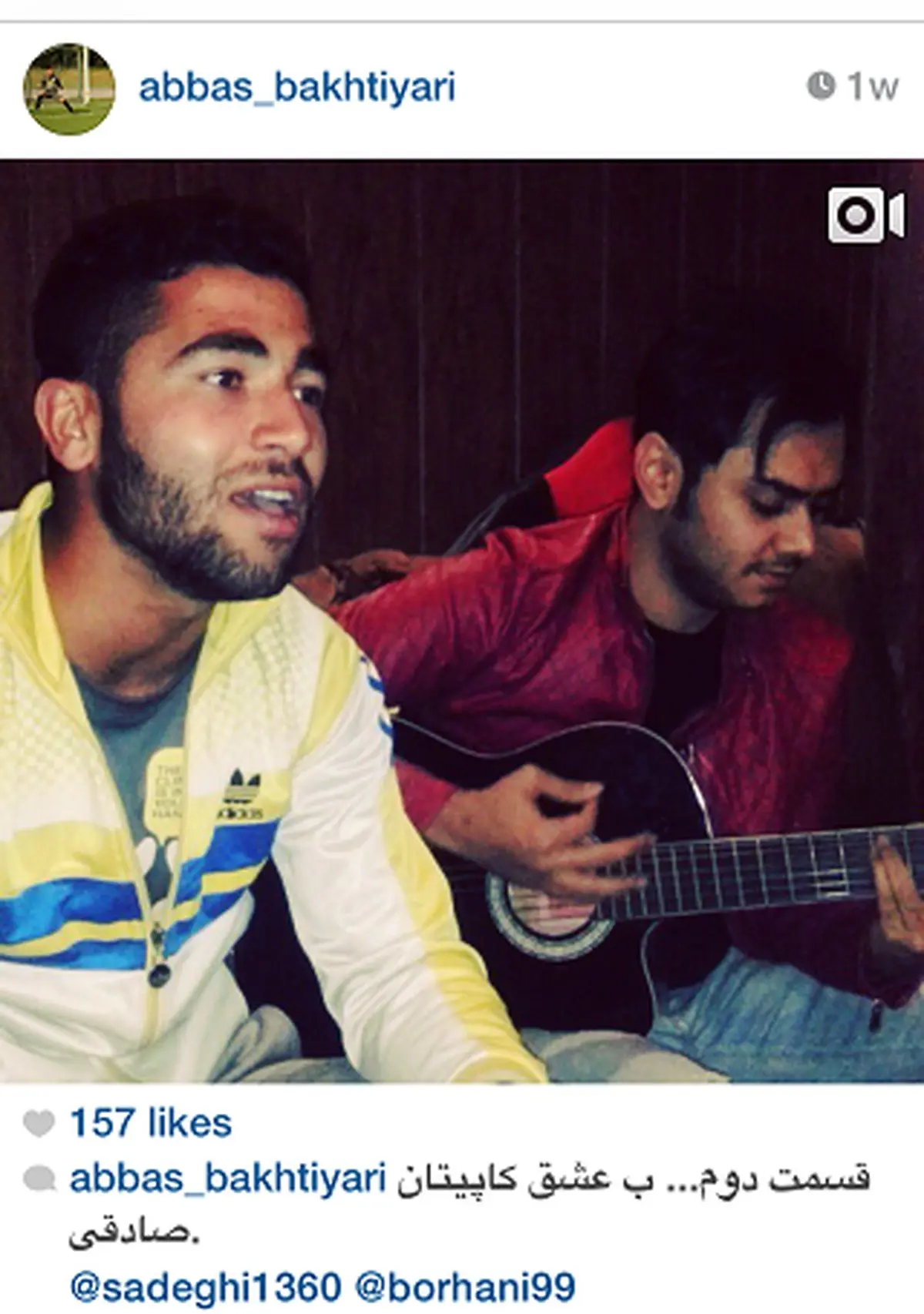The image size is (924, 1314).
Task: Open the abbas_bakhtiyari username in the header
Action: click(x=296, y=87)
